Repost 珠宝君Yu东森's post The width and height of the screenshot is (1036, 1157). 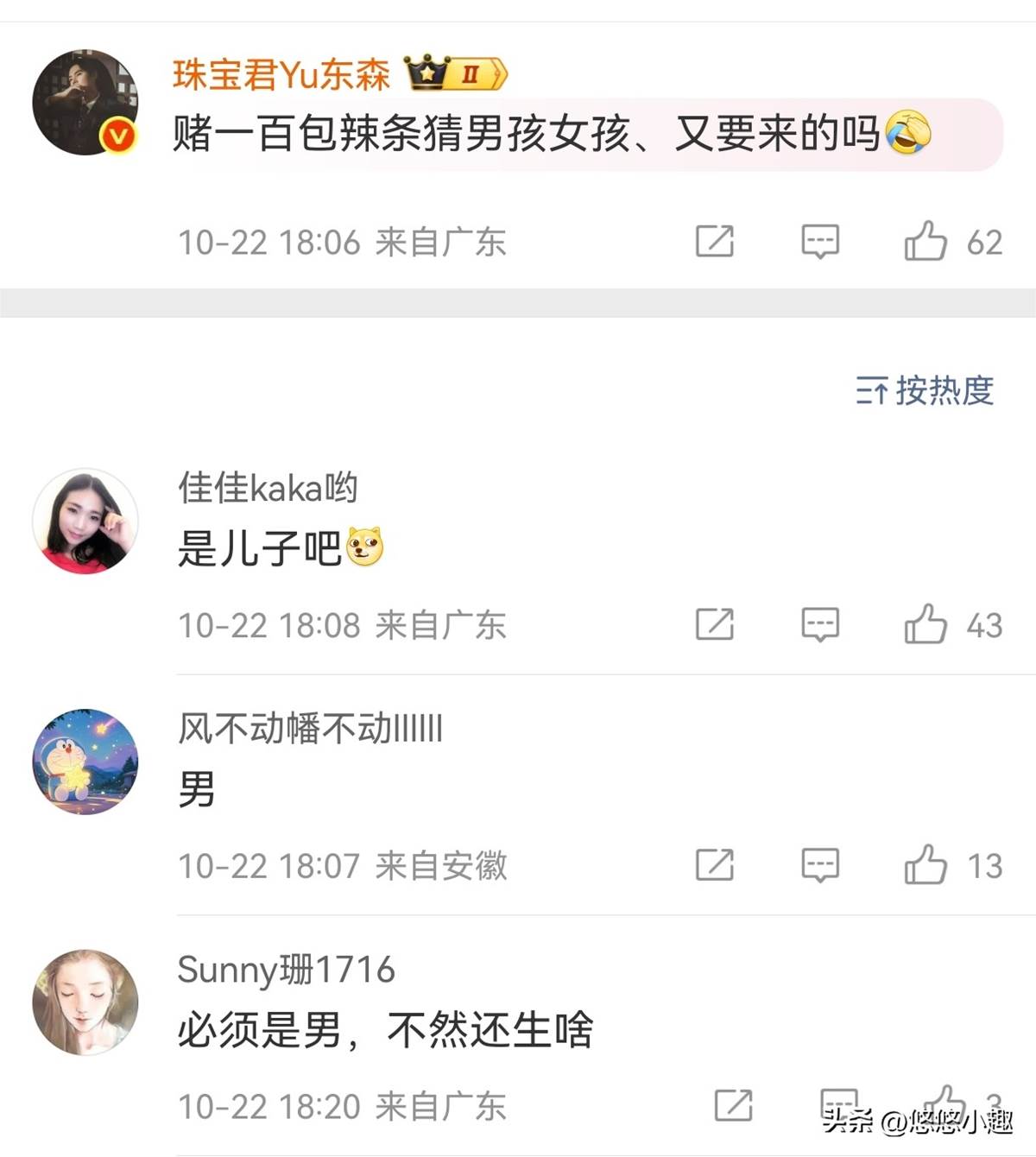(x=715, y=242)
